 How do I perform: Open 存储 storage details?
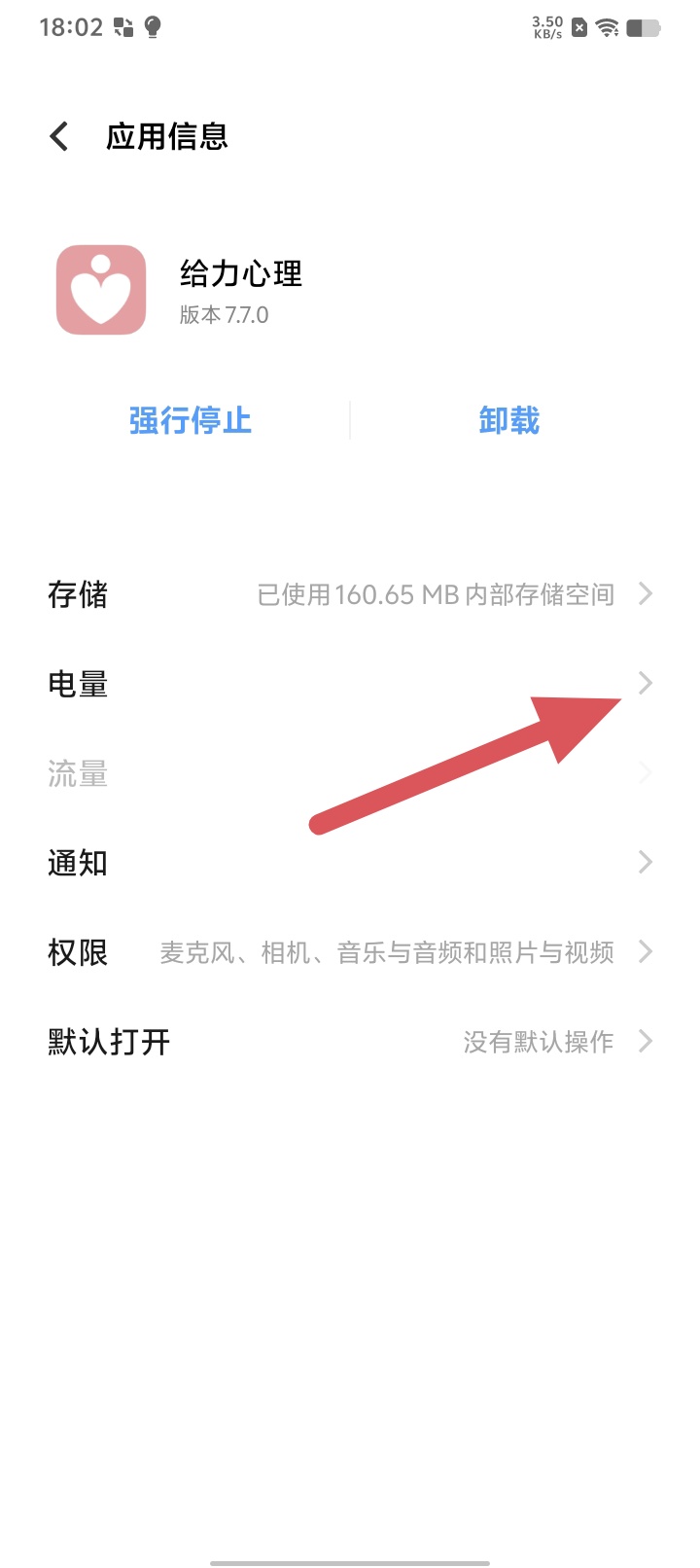click(350, 594)
